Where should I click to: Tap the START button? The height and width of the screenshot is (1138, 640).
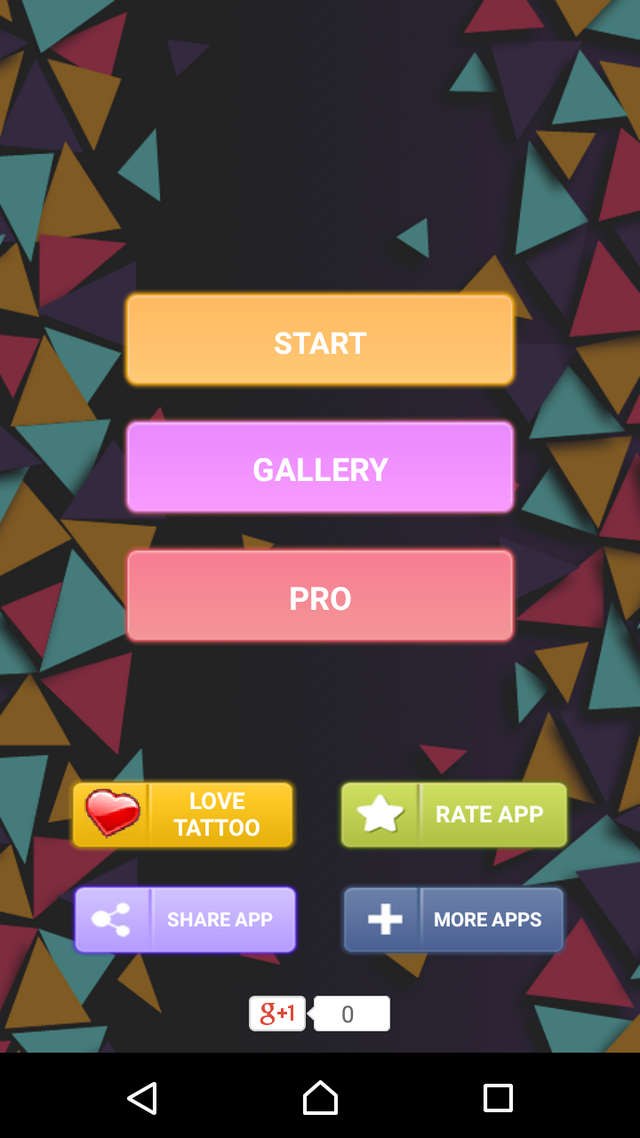pyautogui.click(x=320, y=340)
